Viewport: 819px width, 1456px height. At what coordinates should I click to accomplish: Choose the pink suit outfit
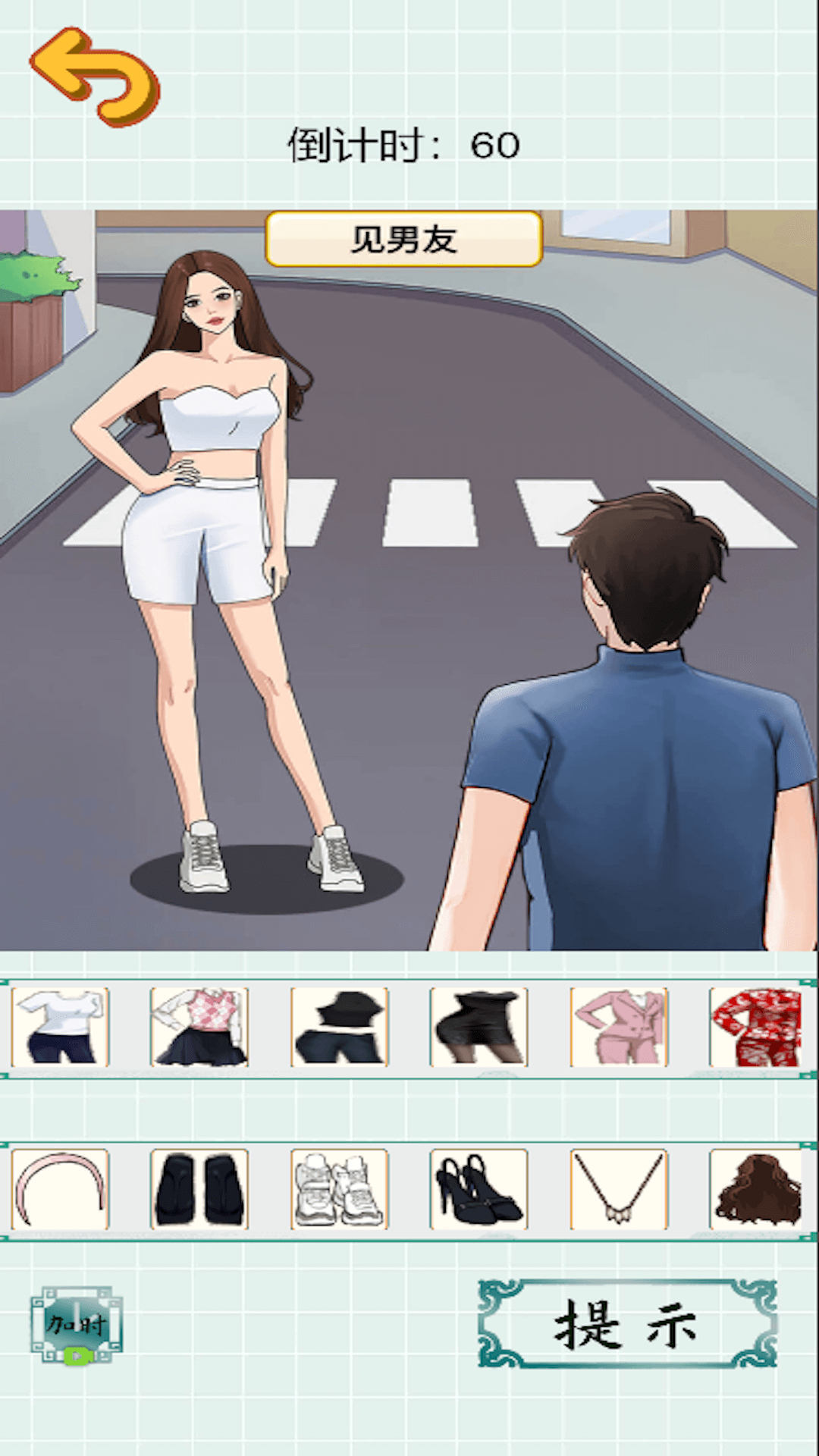[619, 1027]
